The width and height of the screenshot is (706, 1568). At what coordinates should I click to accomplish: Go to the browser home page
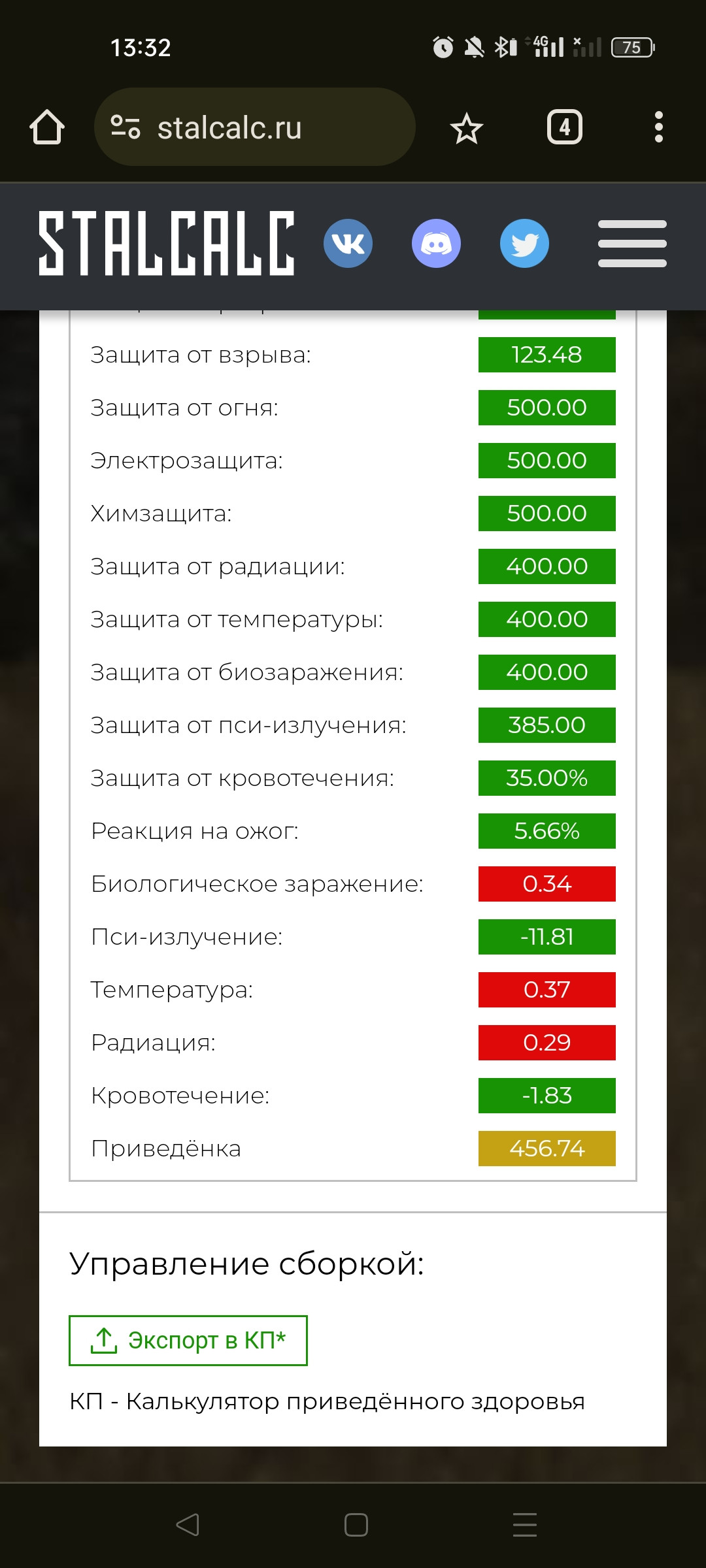point(47,127)
